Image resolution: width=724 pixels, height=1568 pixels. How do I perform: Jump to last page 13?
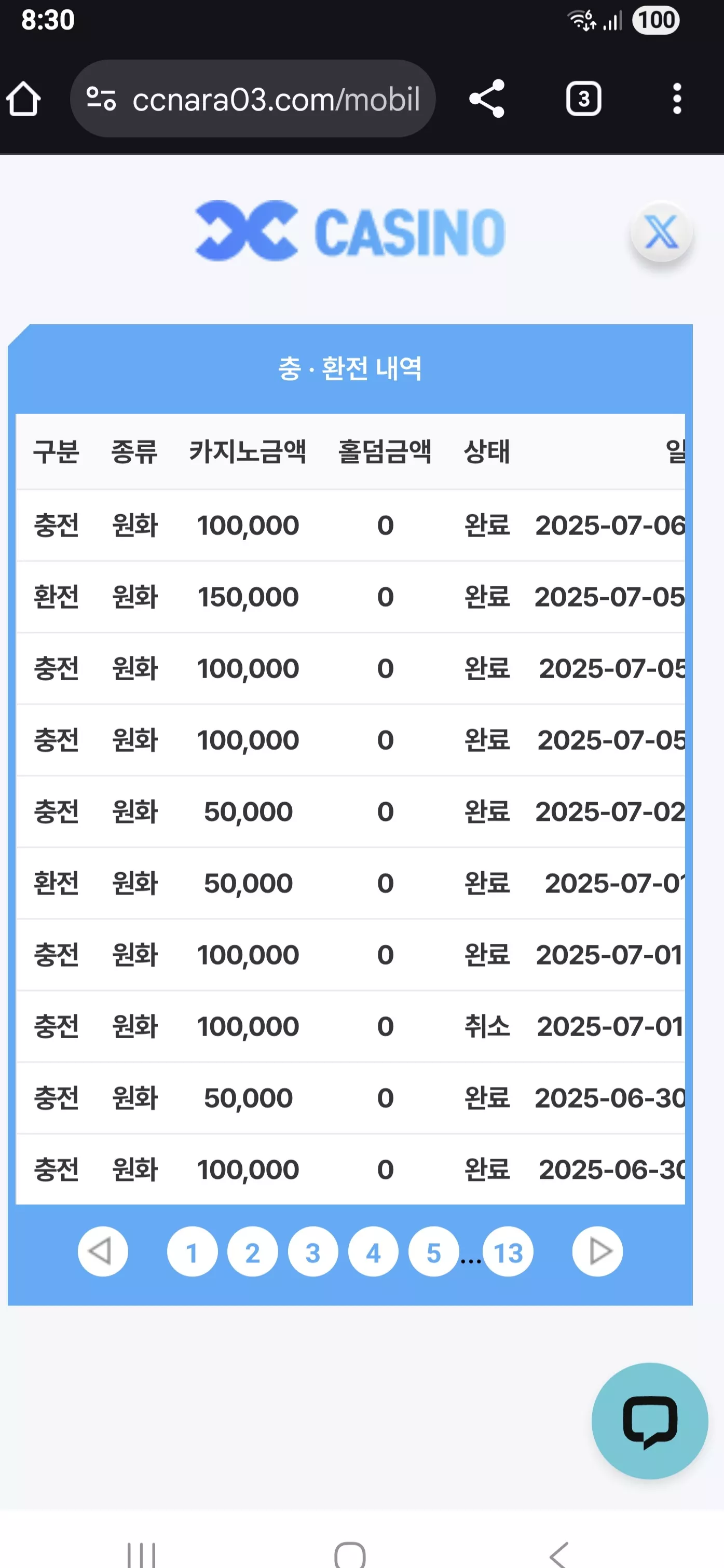coord(508,1251)
